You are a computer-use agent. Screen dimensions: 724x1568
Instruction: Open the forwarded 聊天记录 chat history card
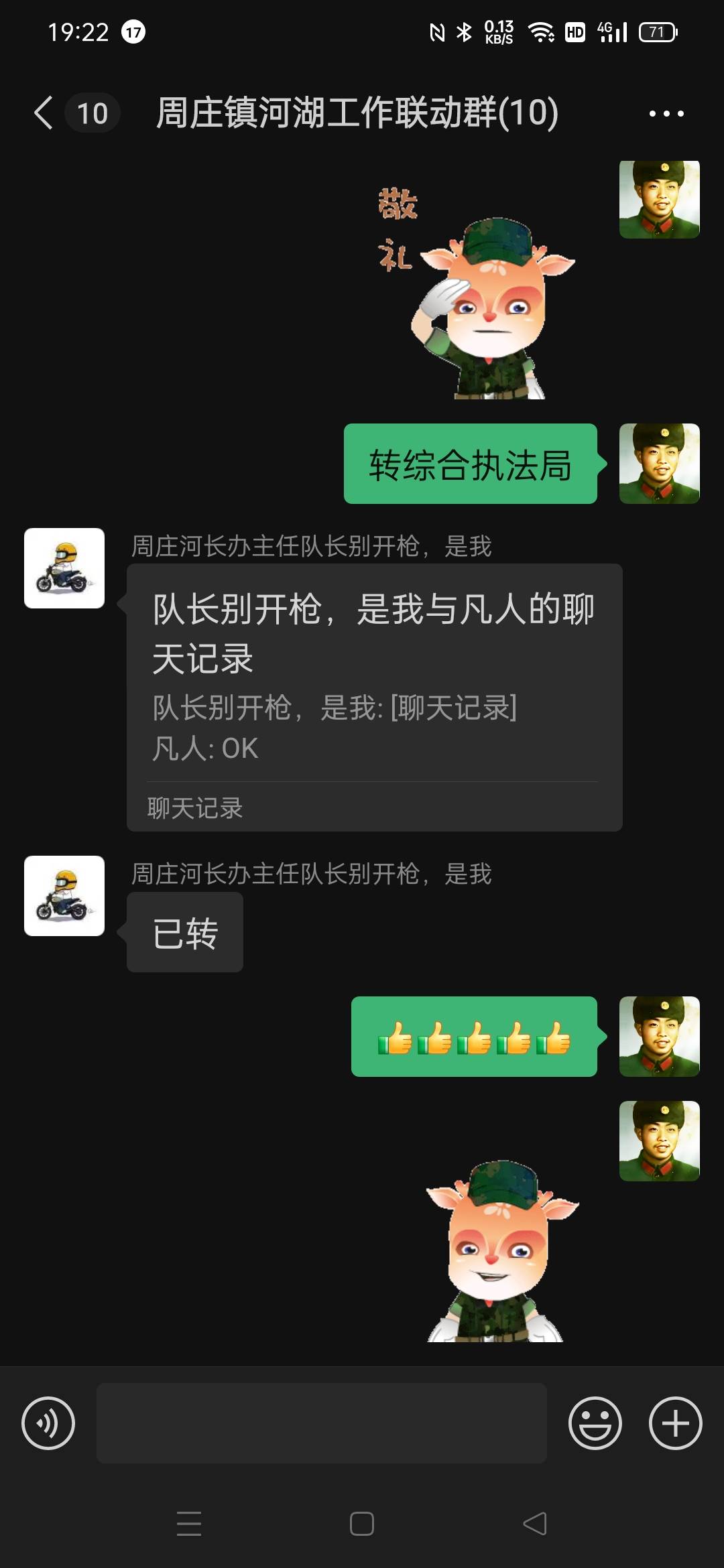click(x=375, y=698)
